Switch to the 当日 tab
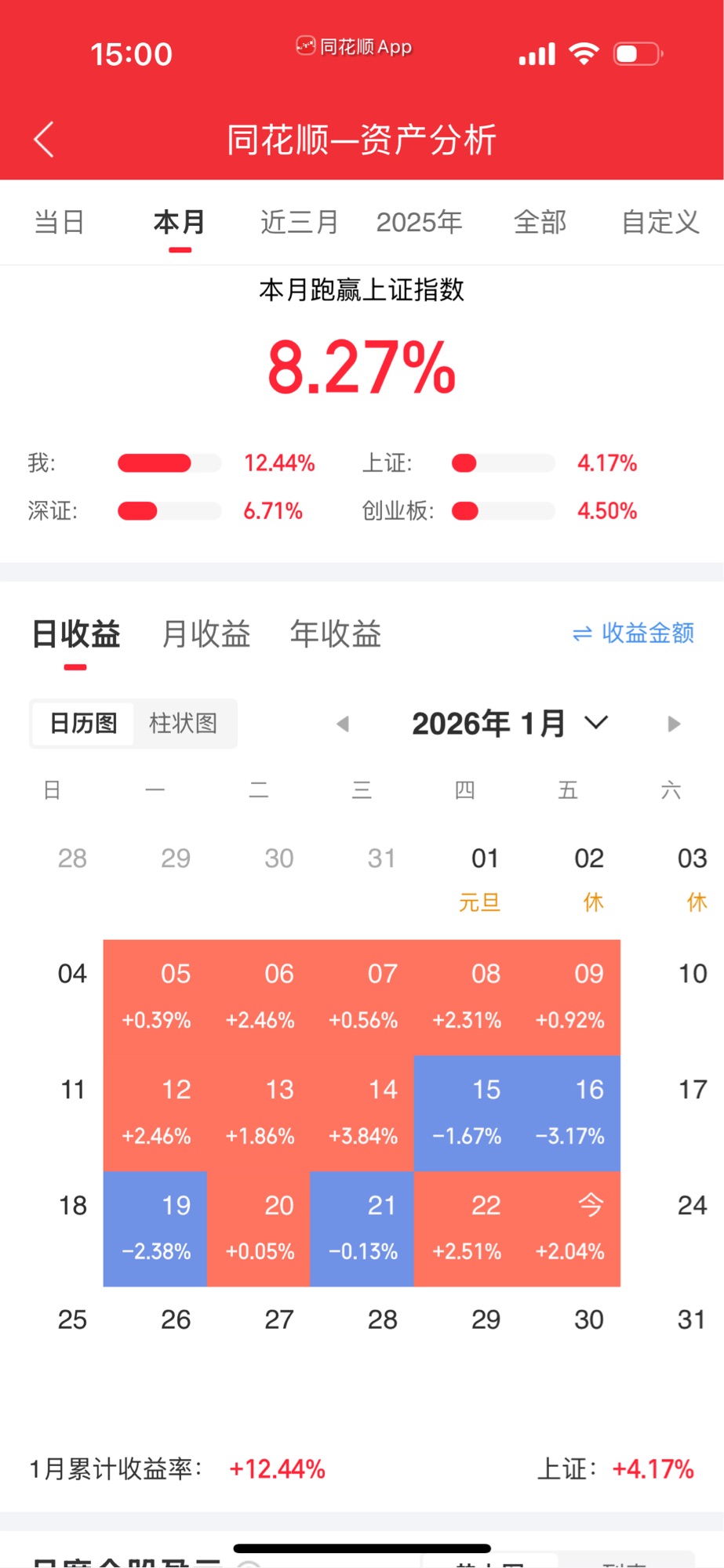Screen dimensions: 724x1568 point(59,223)
